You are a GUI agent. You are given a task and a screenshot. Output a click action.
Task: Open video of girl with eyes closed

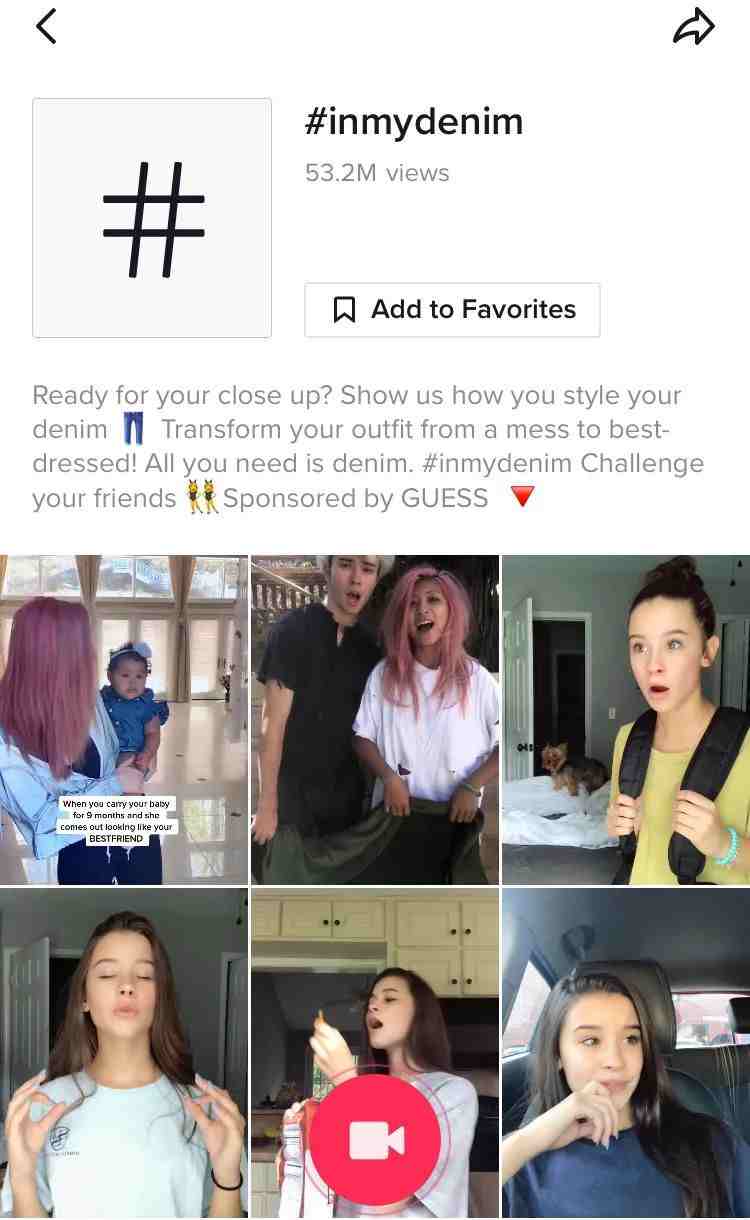(x=124, y=1050)
